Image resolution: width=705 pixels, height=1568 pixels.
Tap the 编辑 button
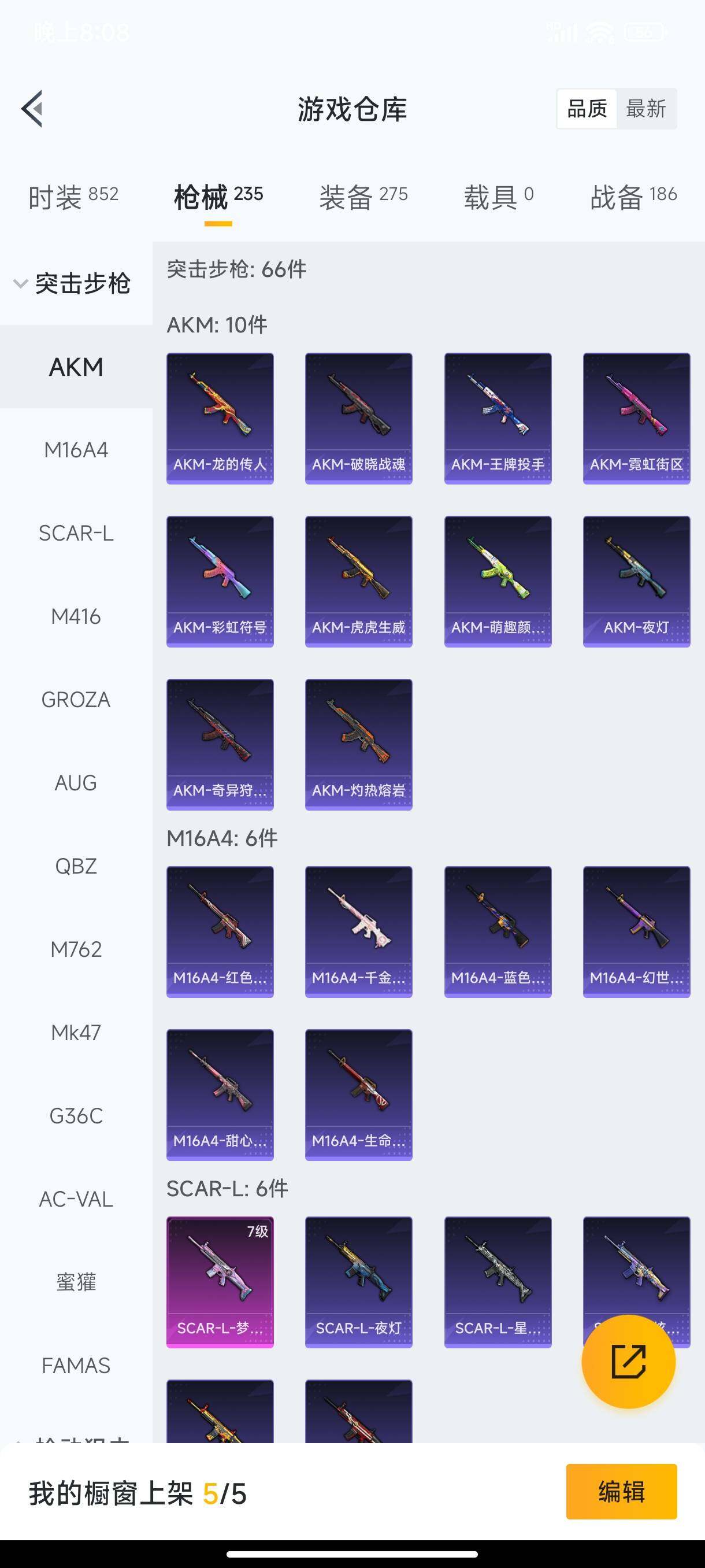pyautogui.click(x=621, y=1491)
